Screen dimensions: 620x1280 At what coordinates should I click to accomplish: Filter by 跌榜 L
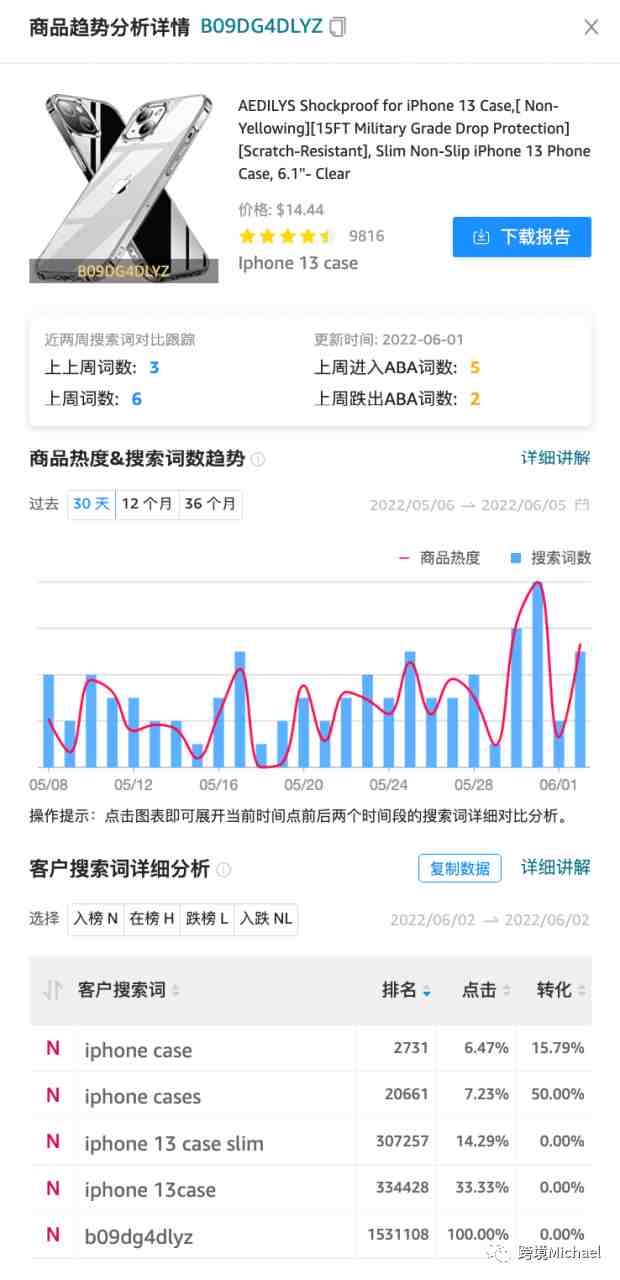point(207,918)
